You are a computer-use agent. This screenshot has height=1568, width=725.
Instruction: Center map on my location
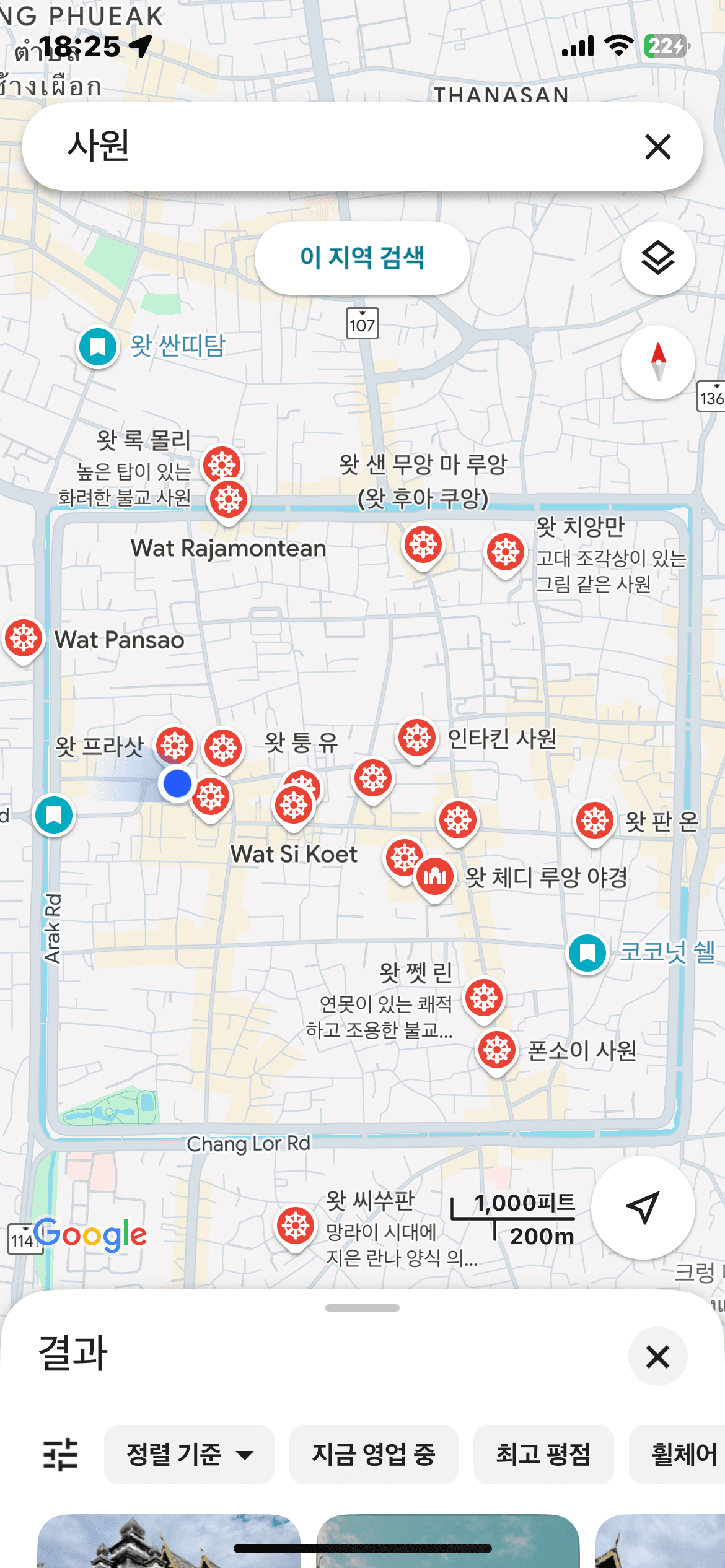pyautogui.click(x=643, y=1207)
